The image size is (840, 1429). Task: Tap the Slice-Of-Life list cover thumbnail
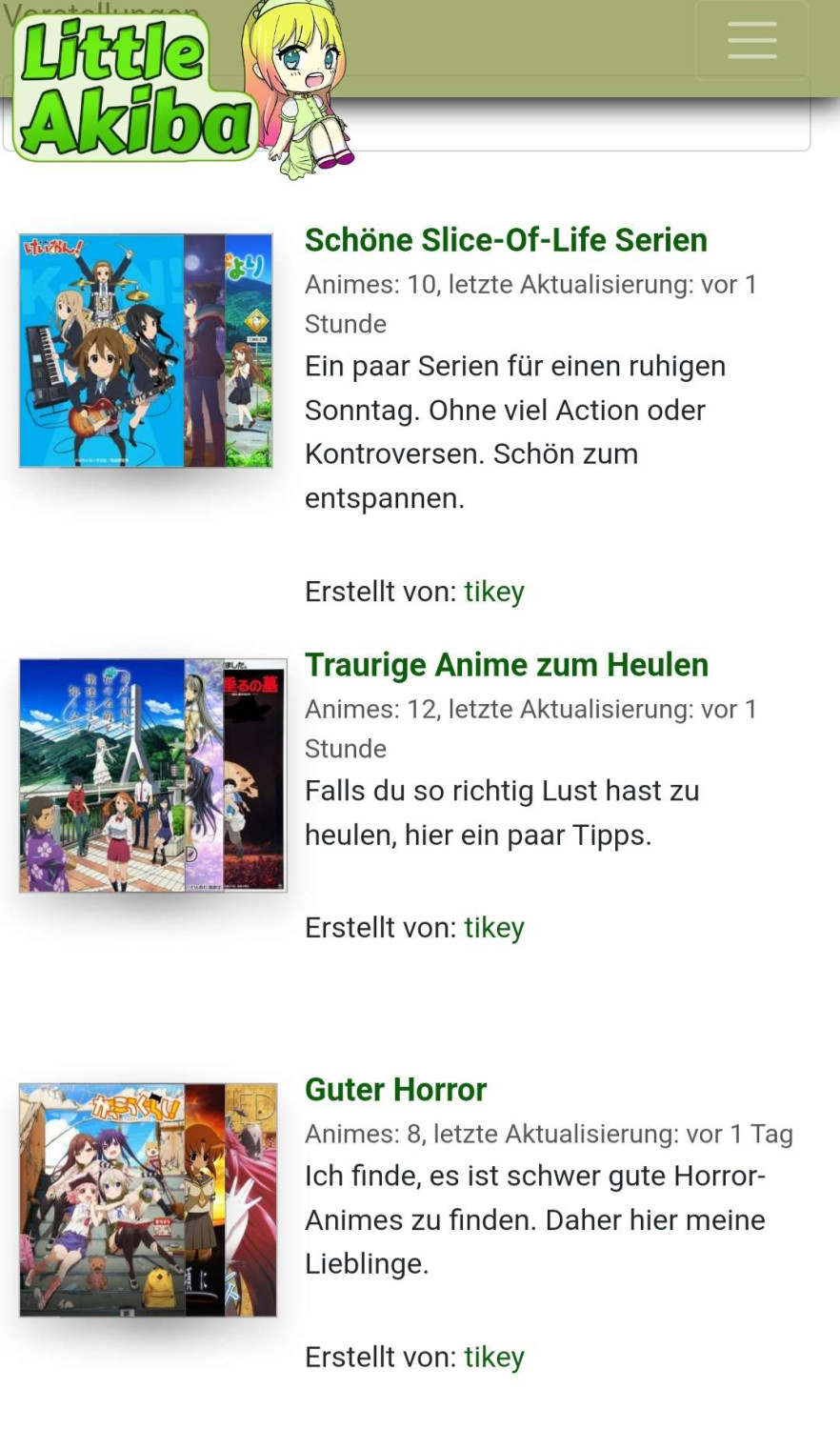[146, 351]
